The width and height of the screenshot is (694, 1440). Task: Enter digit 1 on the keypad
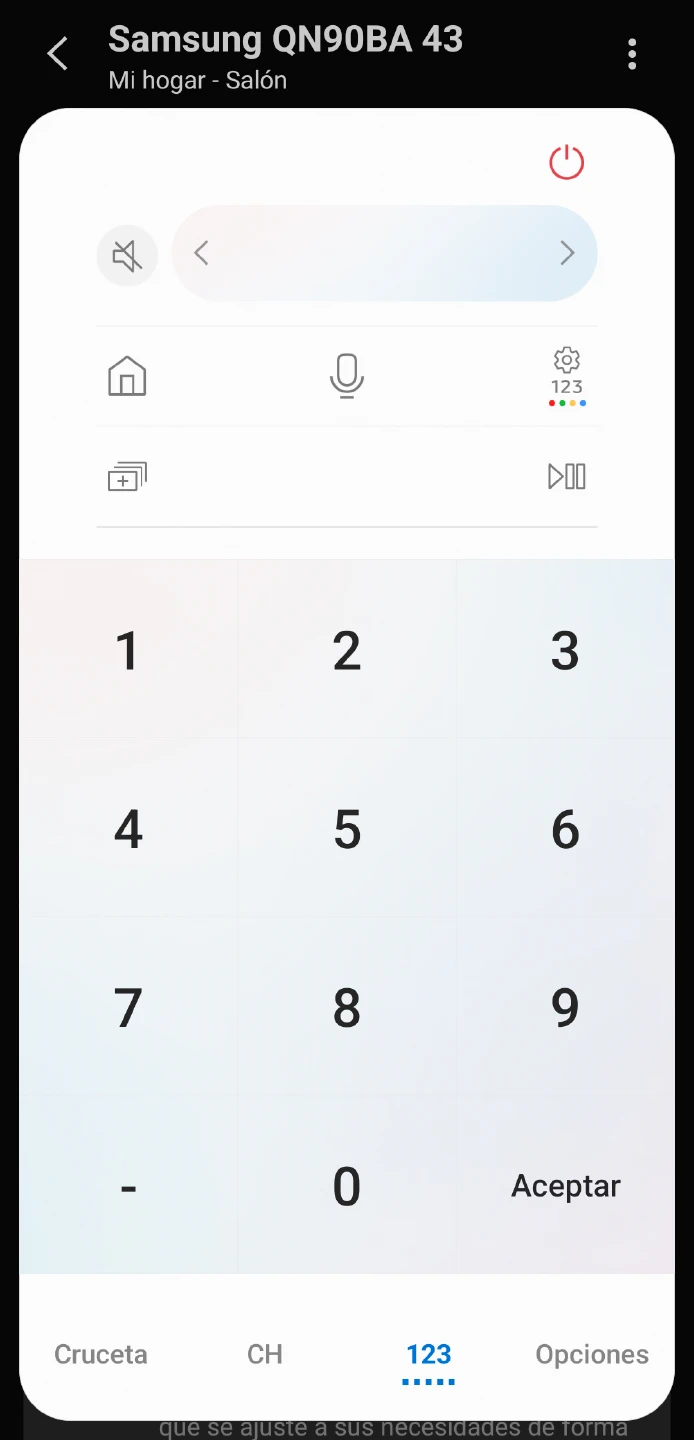pyautogui.click(x=128, y=651)
